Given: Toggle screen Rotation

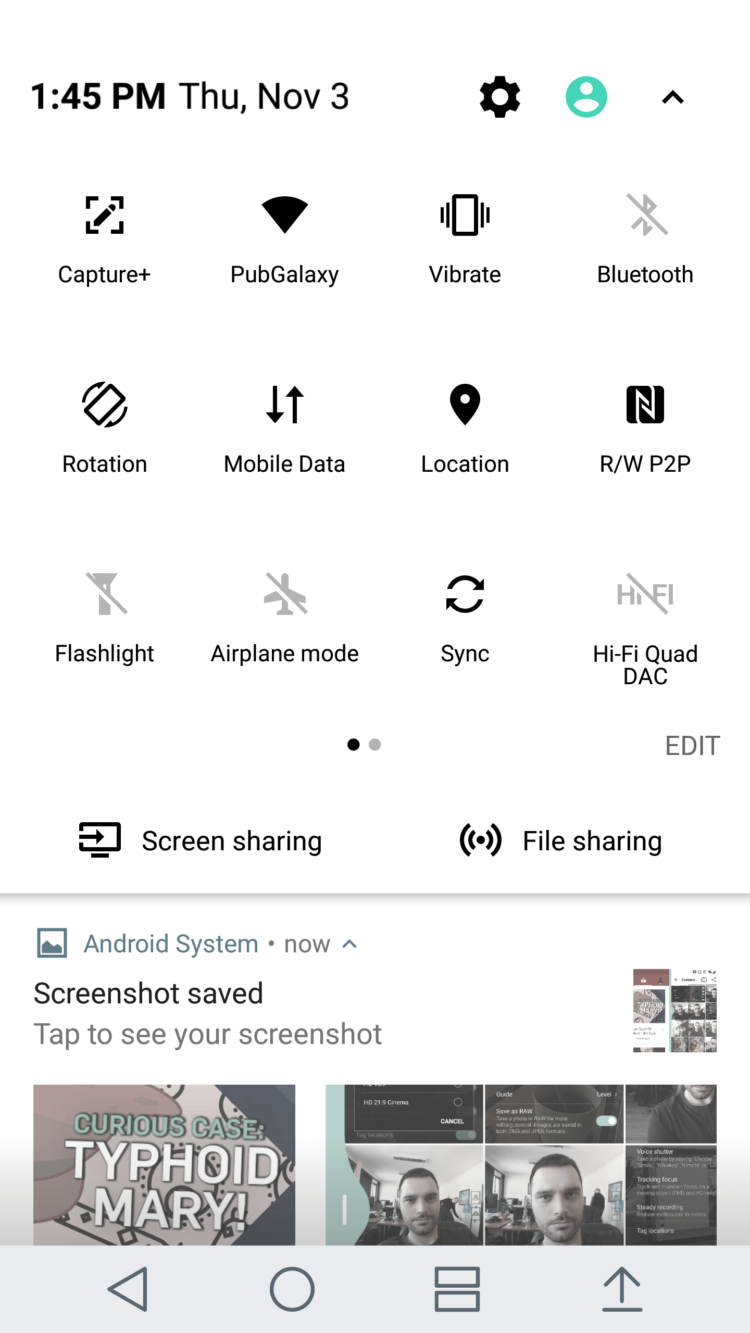Looking at the screenshot, I should click(x=104, y=406).
